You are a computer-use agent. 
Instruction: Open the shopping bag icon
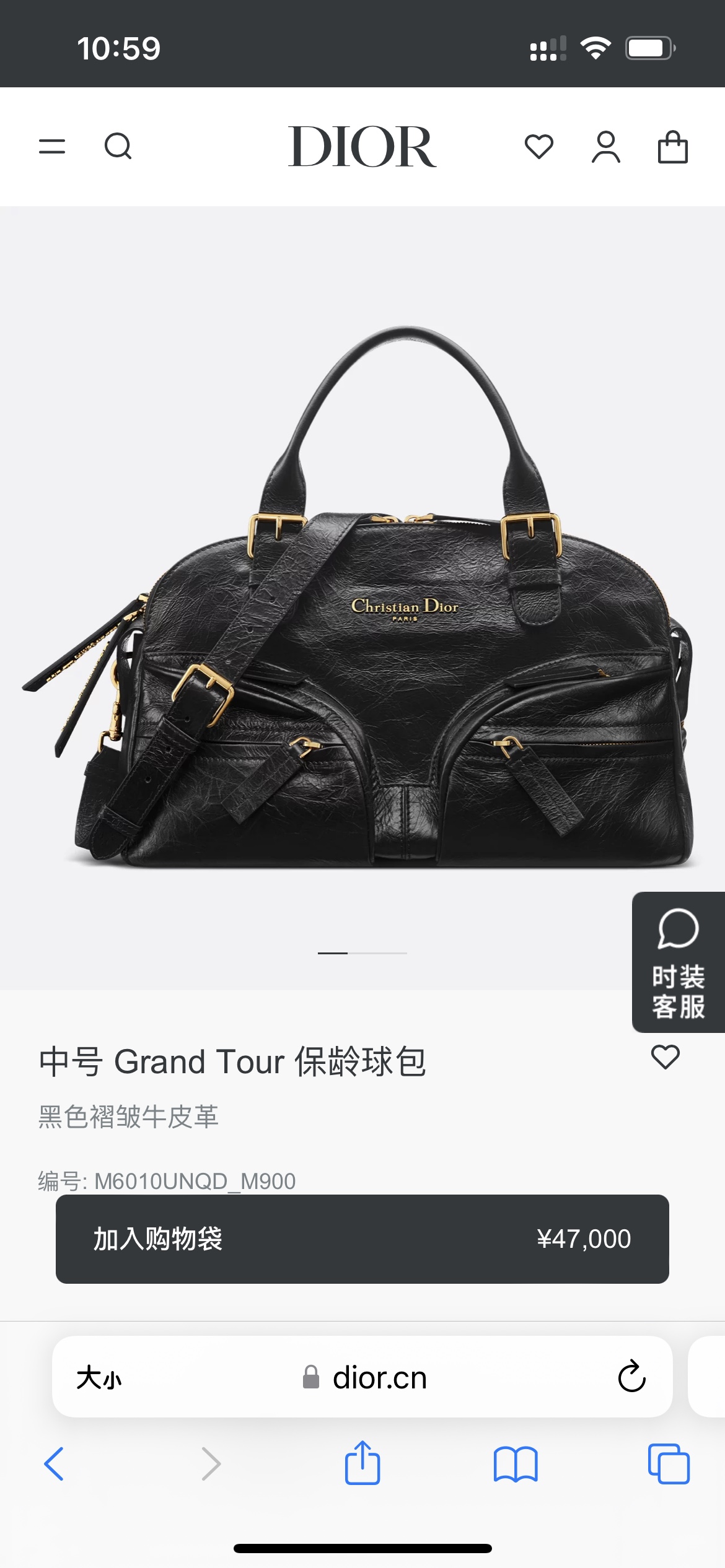pos(672,147)
